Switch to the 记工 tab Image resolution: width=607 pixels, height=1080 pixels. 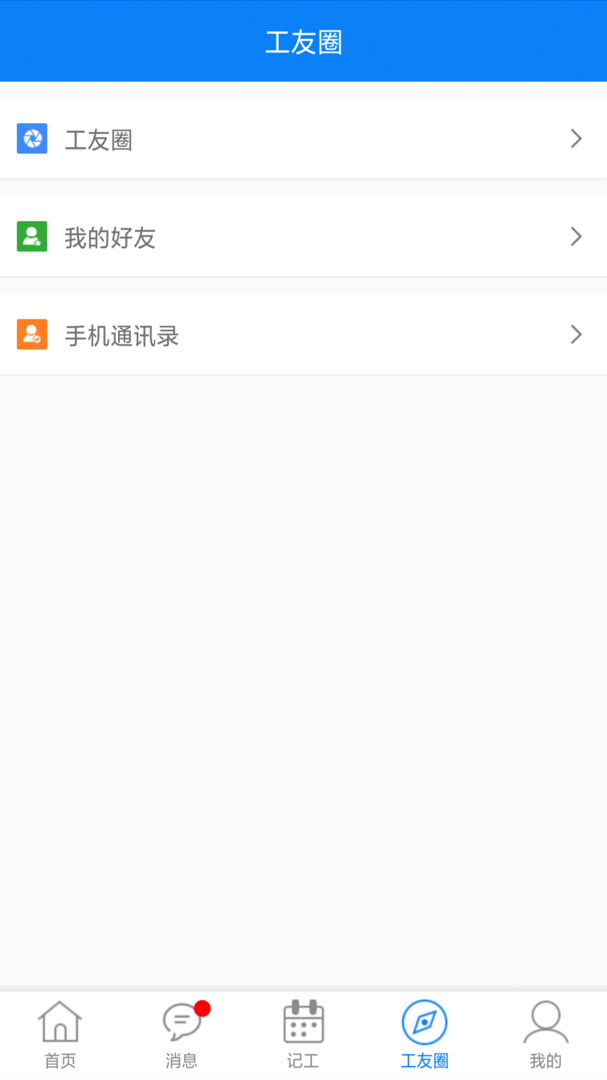click(303, 1035)
